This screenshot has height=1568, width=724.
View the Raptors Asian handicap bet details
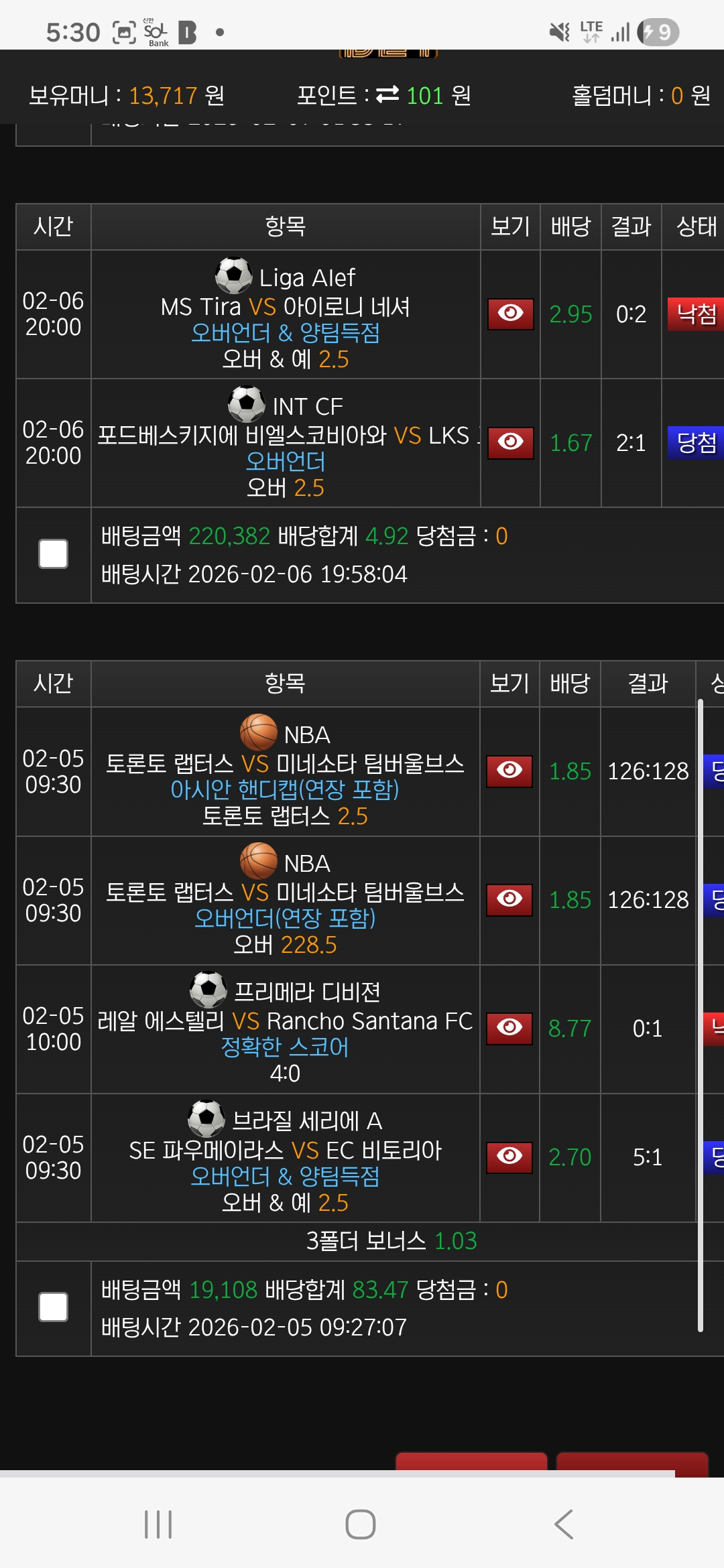coord(509,771)
